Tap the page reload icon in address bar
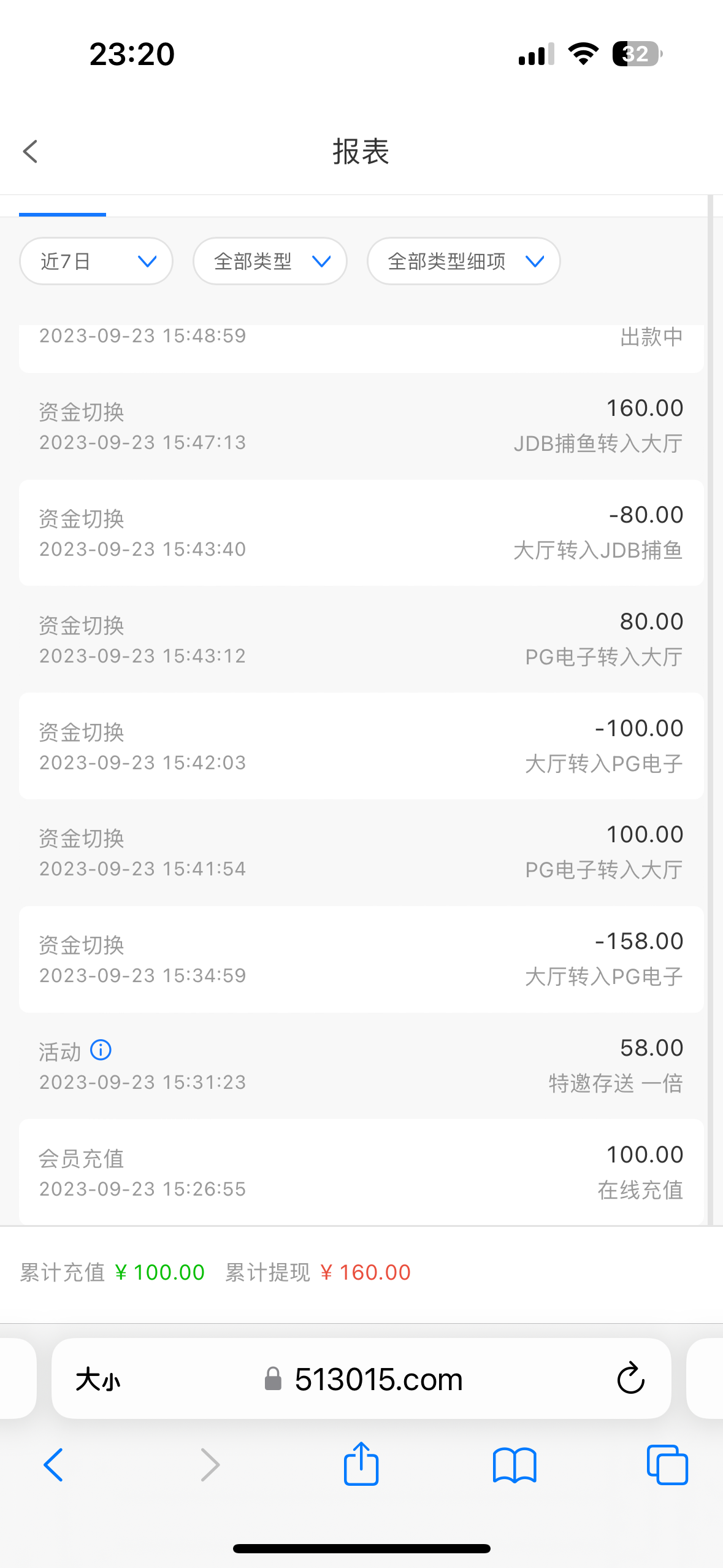The width and height of the screenshot is (723, 1568). (x=630, y=1378)
